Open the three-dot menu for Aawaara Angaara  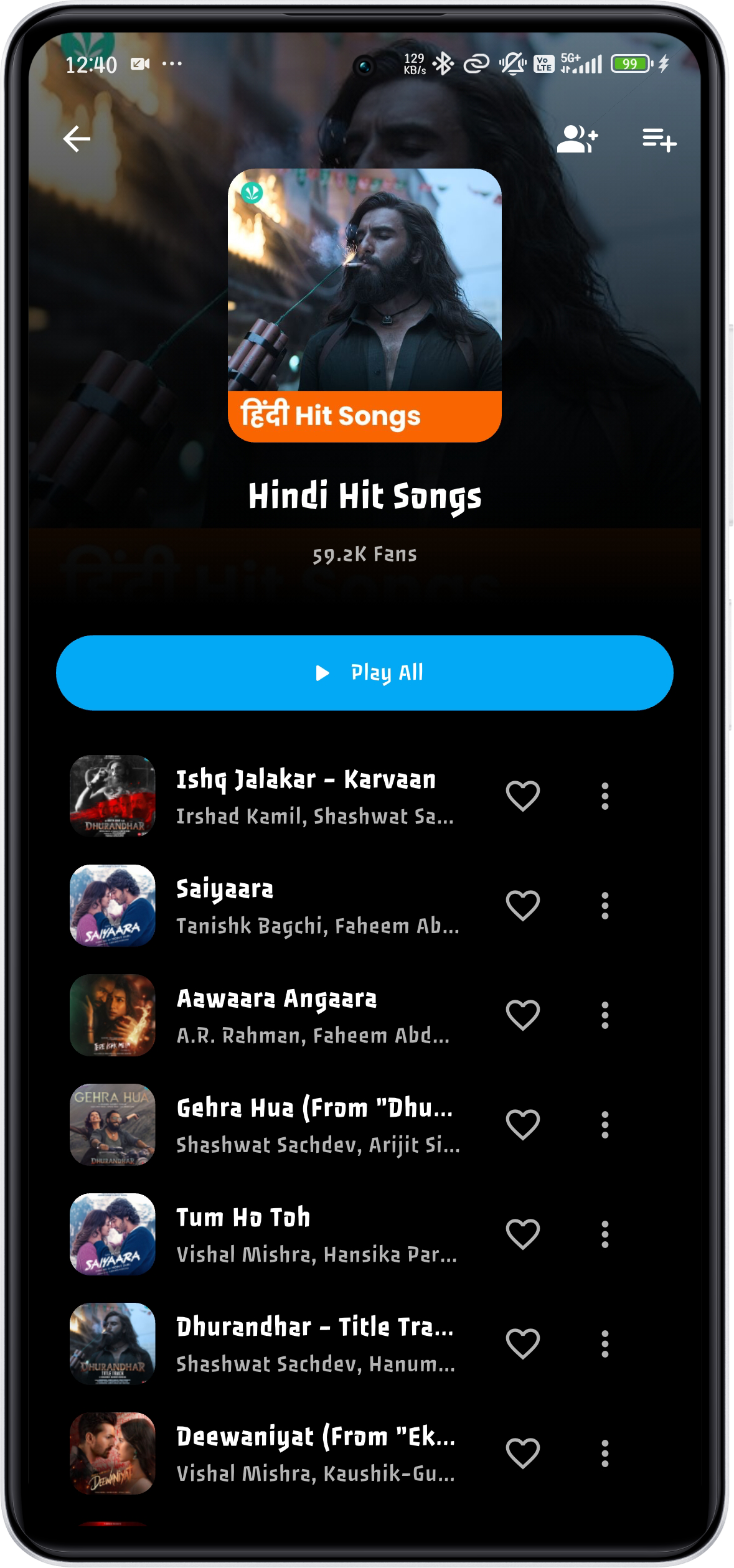[x=605, y=1015]
